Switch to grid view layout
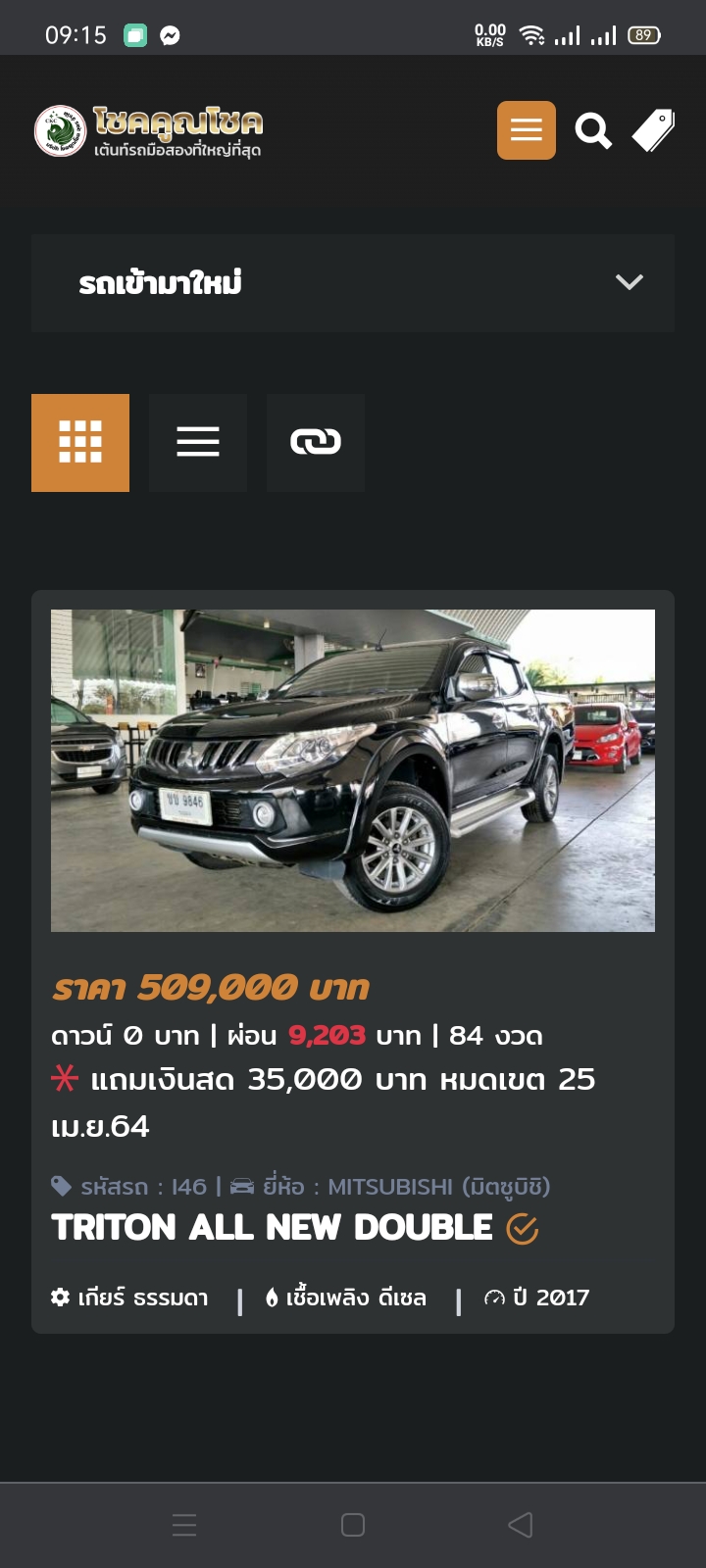The width and height of the screenshot is (706, 1568). [x=80, y=443]
